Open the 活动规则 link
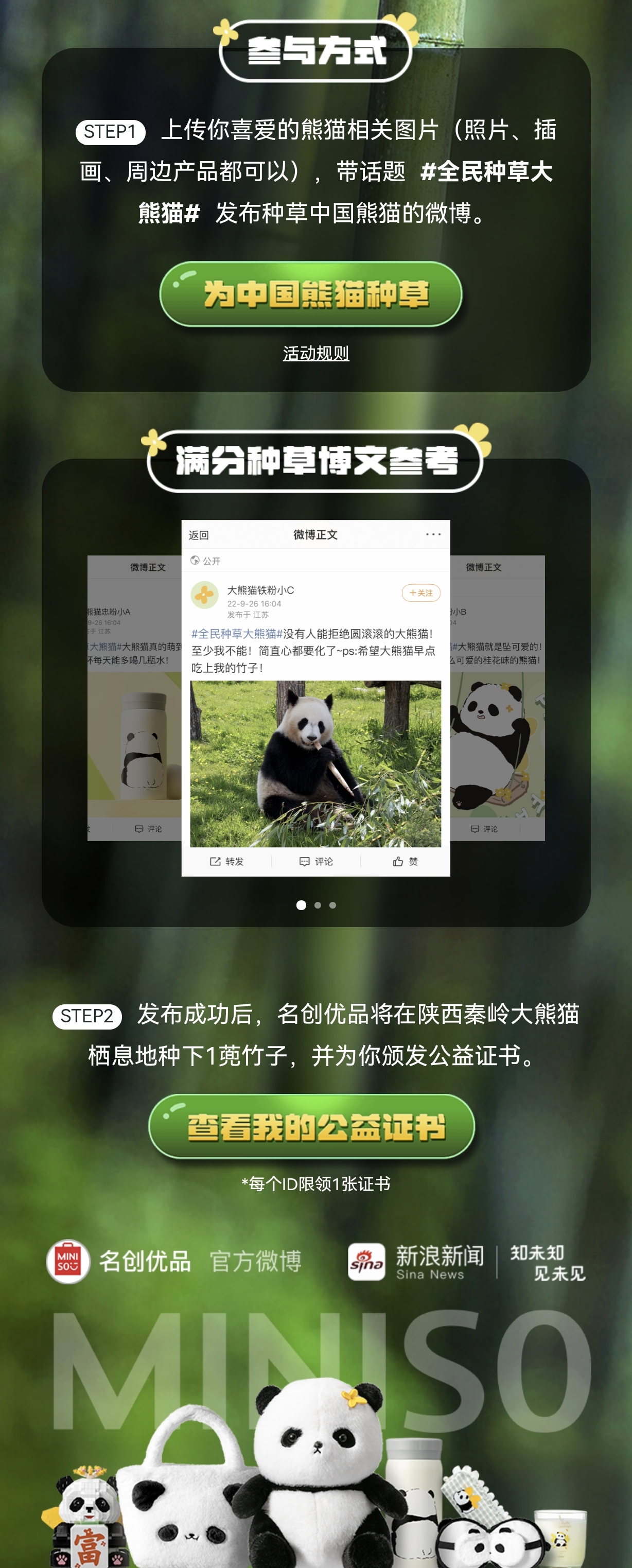 pyautogui.click(x=315, y=353)
